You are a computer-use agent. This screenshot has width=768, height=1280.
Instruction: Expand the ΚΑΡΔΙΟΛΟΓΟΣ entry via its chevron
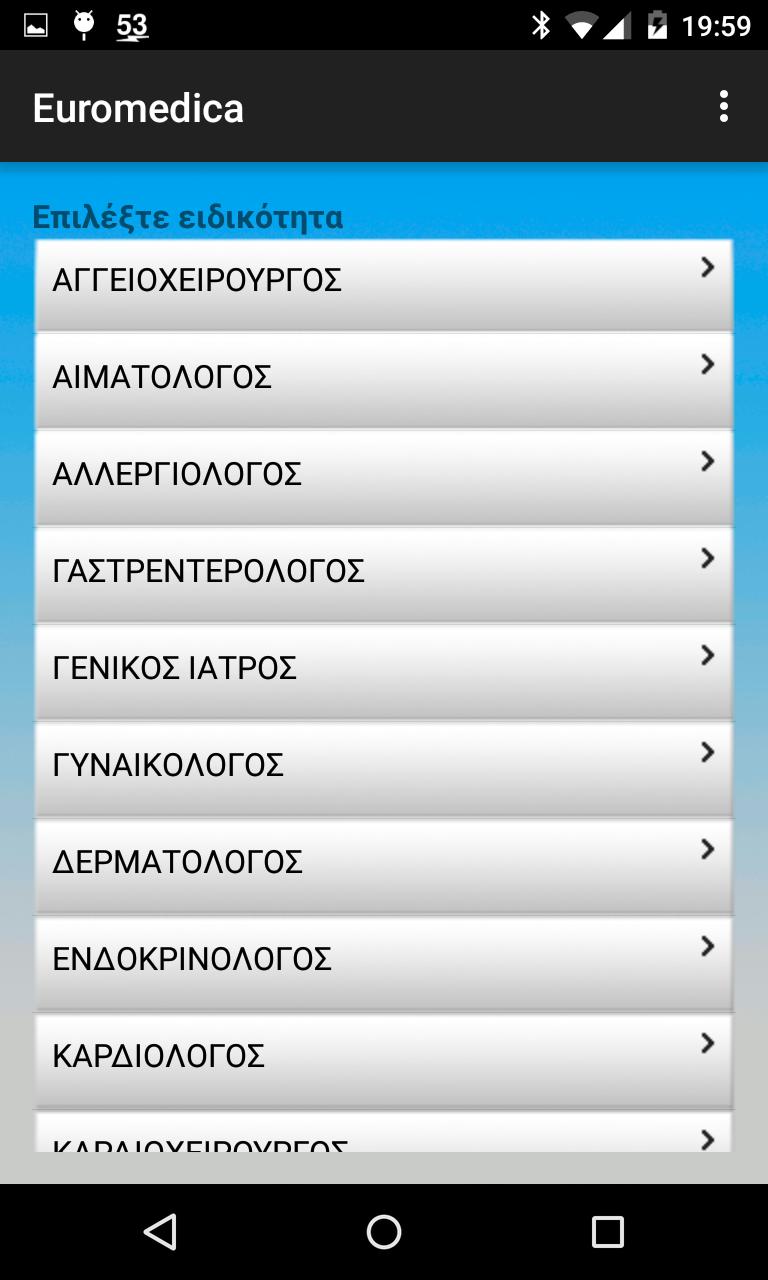pos(706,1043)
